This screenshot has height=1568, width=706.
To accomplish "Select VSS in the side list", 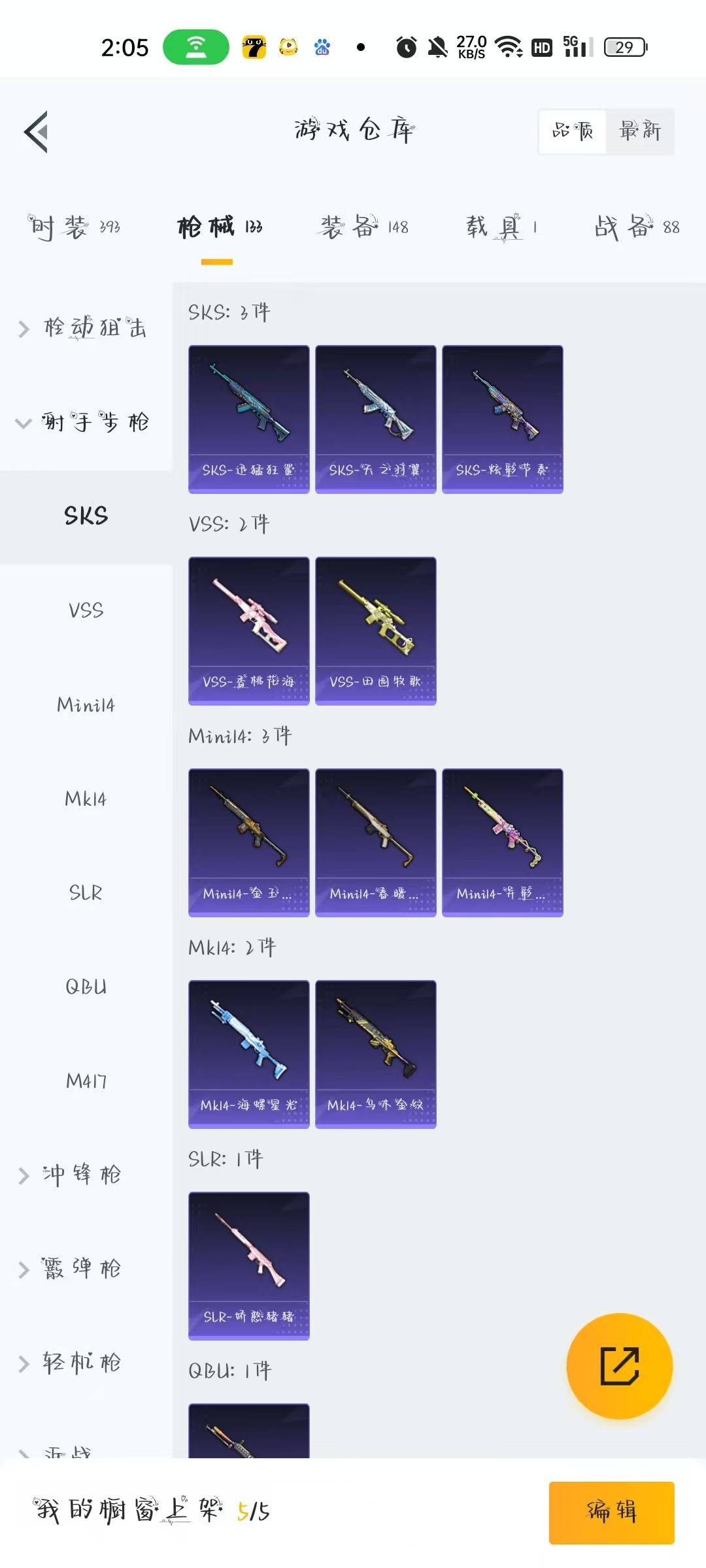I will click(x=86, y=611).
